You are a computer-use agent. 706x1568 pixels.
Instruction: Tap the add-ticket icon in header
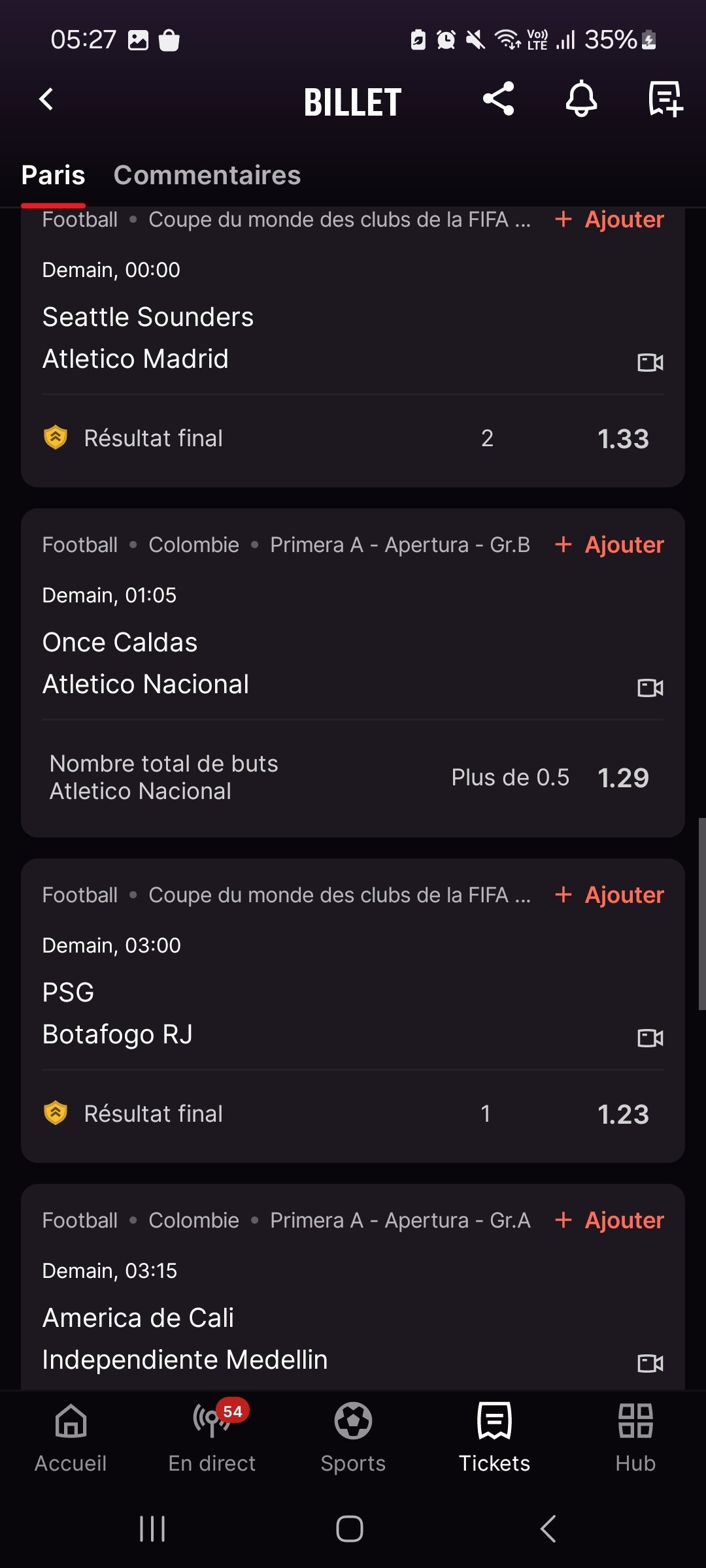665,99
